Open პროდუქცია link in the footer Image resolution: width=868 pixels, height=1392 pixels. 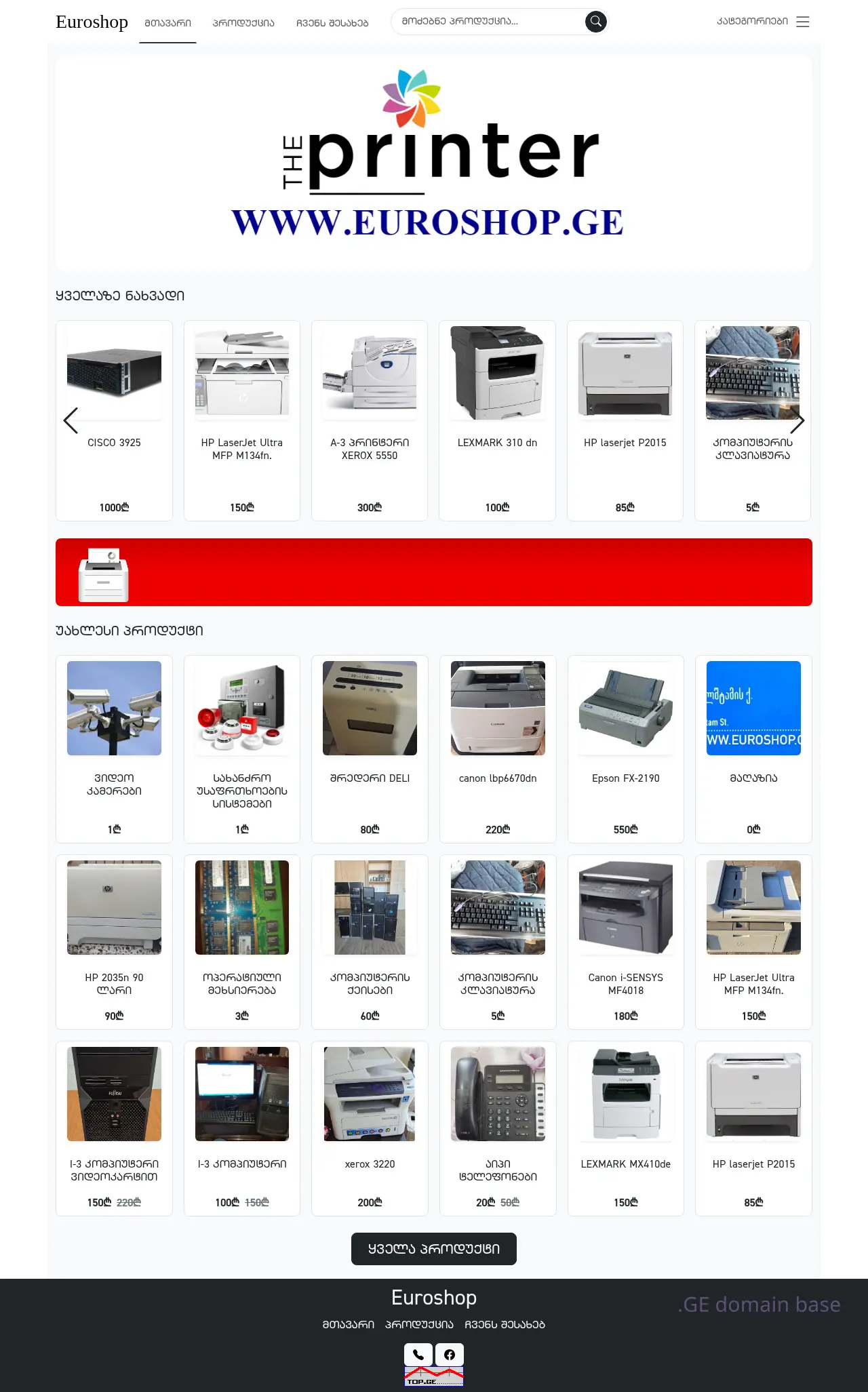pyautogui.click(x=419, y=1324)
